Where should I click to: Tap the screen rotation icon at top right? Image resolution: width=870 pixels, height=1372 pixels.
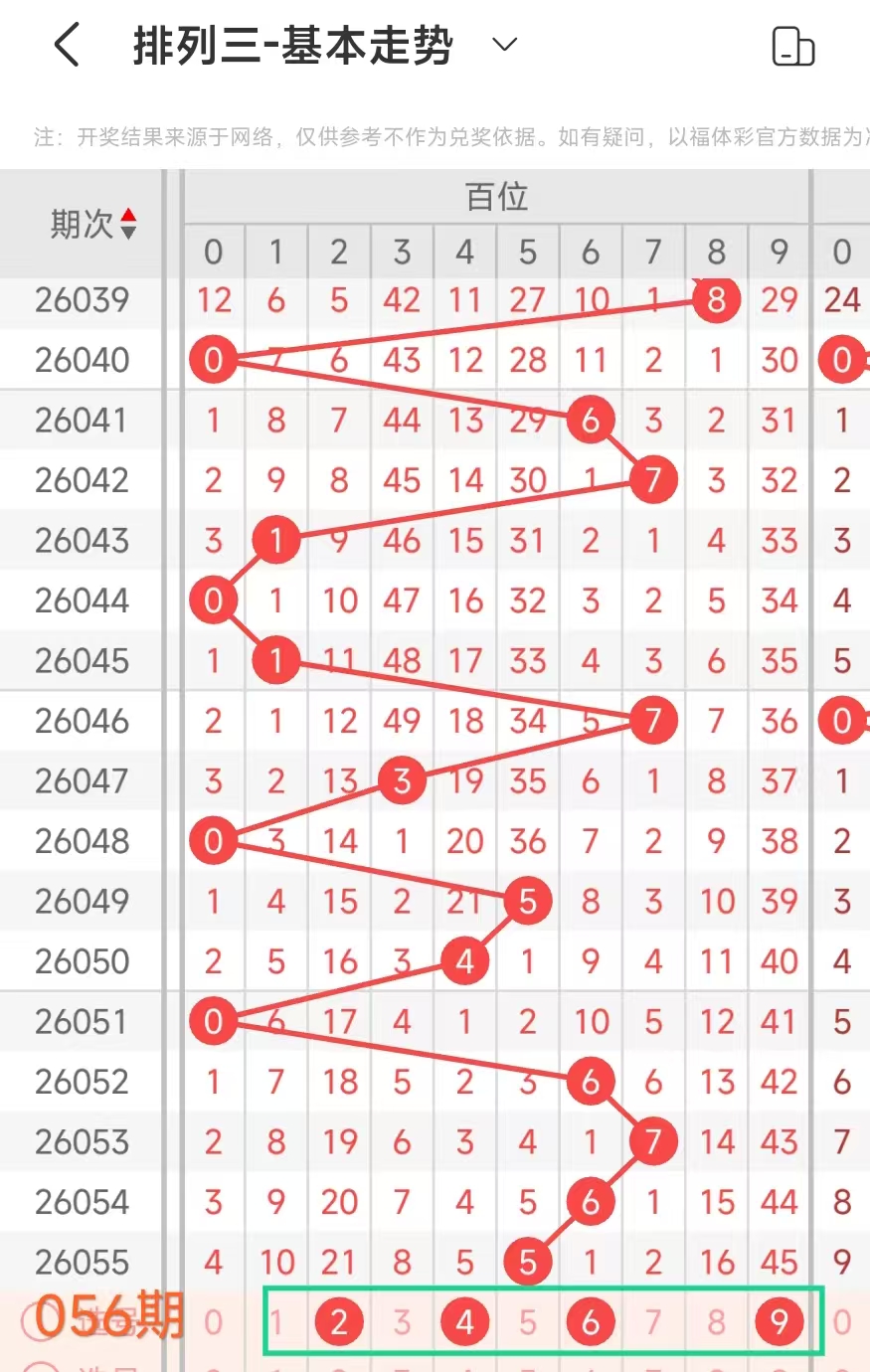792,46
